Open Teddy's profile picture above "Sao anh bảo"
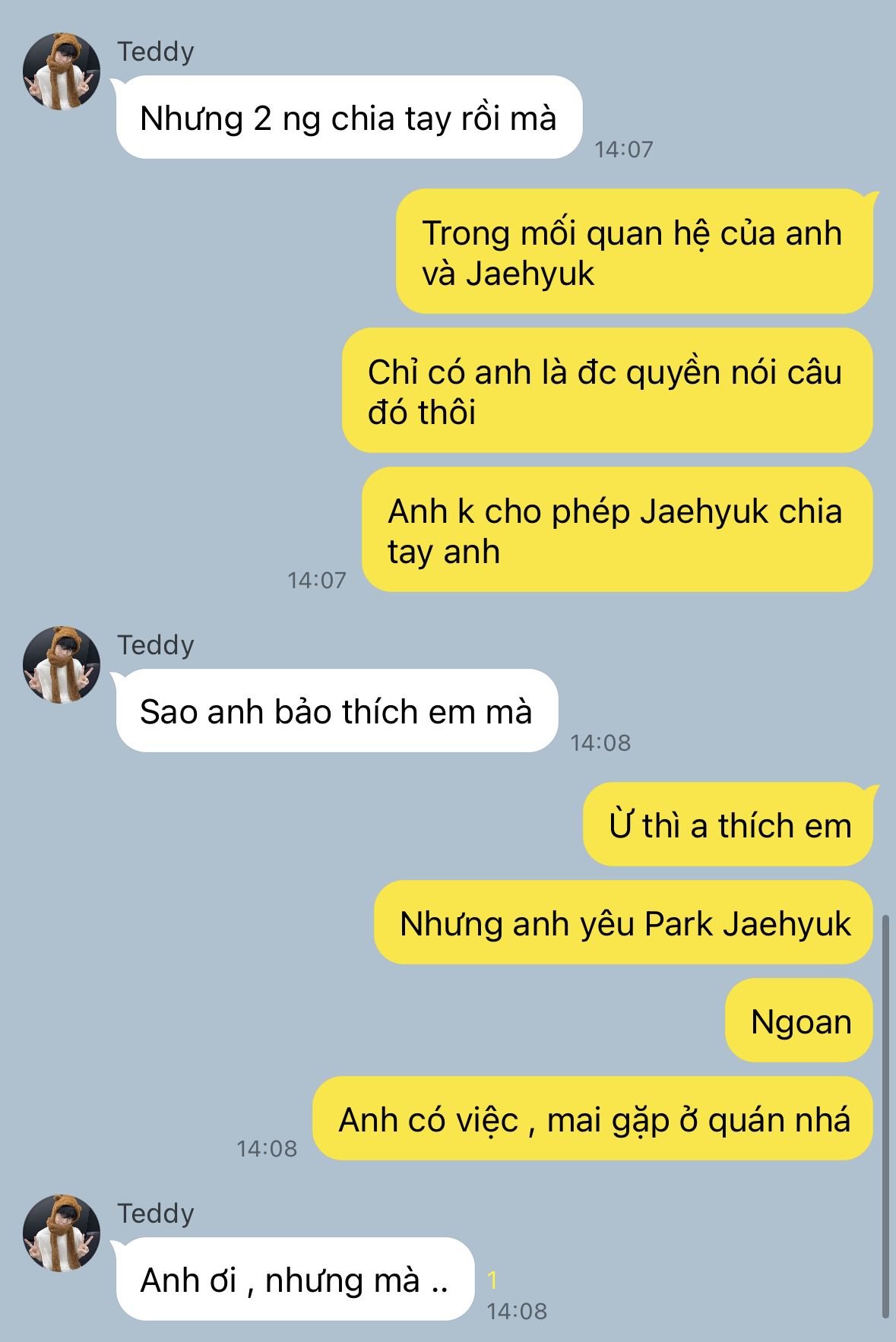The width and height of the screenshot is (896, 1342). pos(62,665)
